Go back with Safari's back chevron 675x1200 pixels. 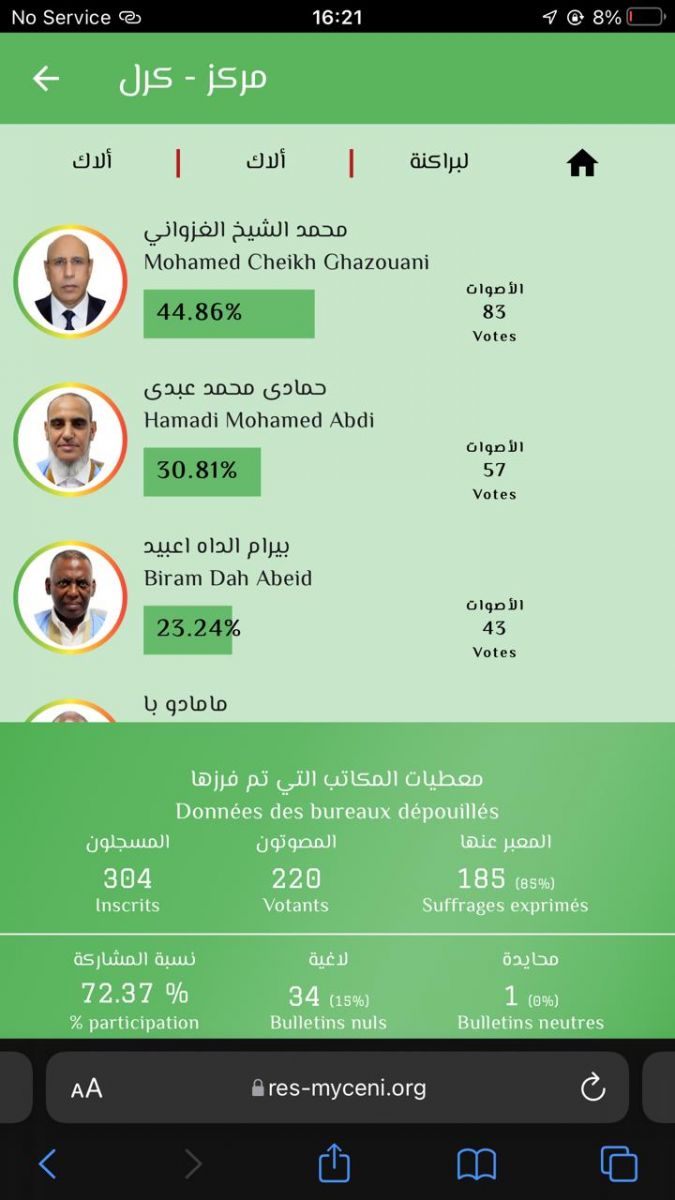tap(47, 1163)
